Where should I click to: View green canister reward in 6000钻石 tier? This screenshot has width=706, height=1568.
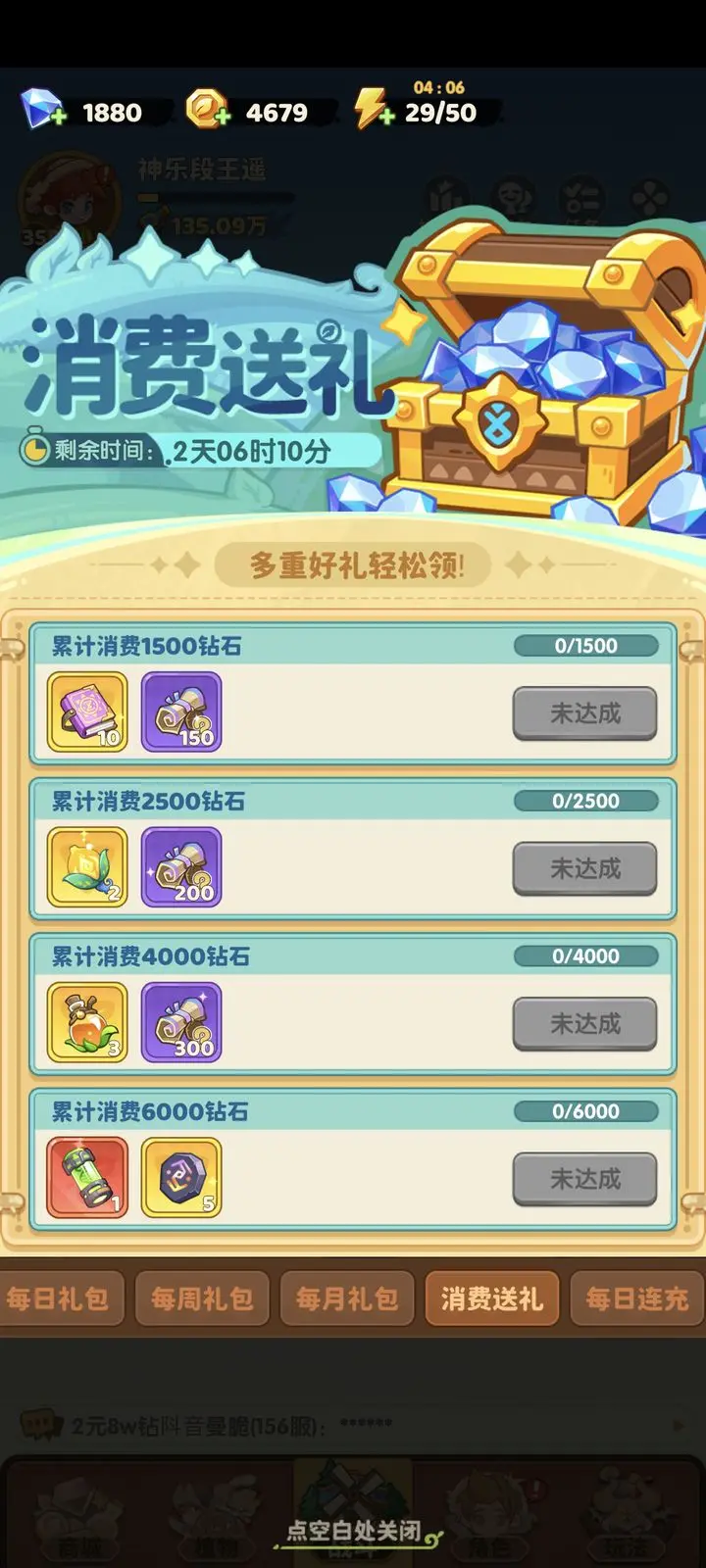point(87,1178)
